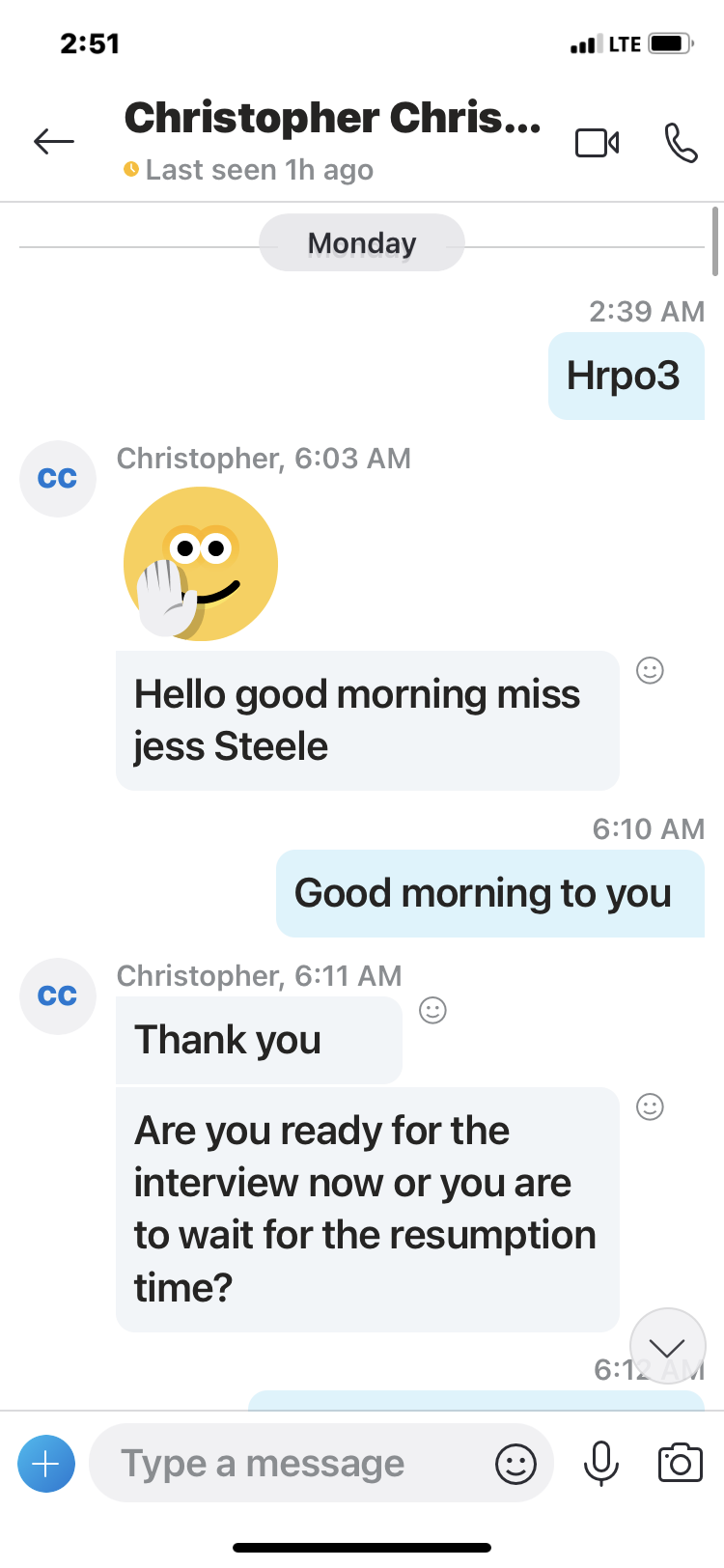React to the 'Hello good morning miss' message

[650, 670]
